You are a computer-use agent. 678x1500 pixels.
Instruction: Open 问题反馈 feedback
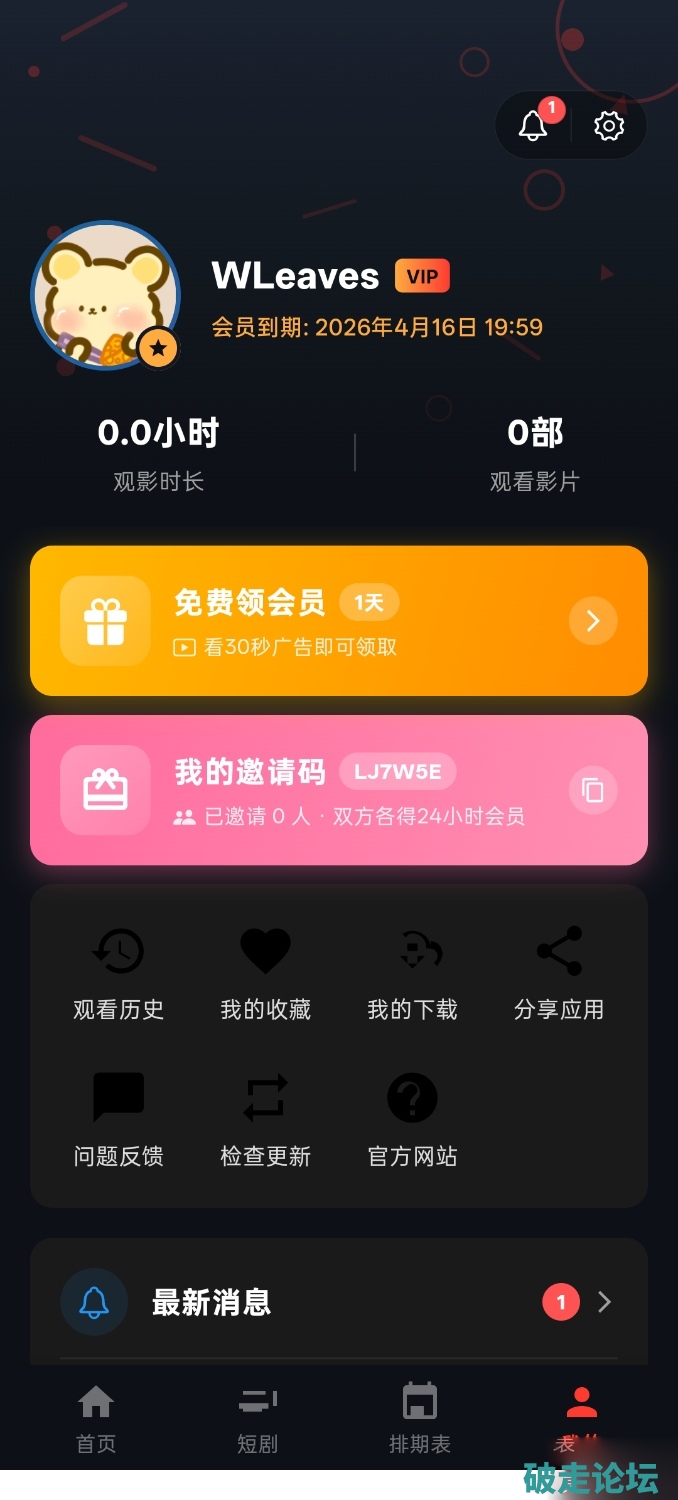(x=118, y=1119)
